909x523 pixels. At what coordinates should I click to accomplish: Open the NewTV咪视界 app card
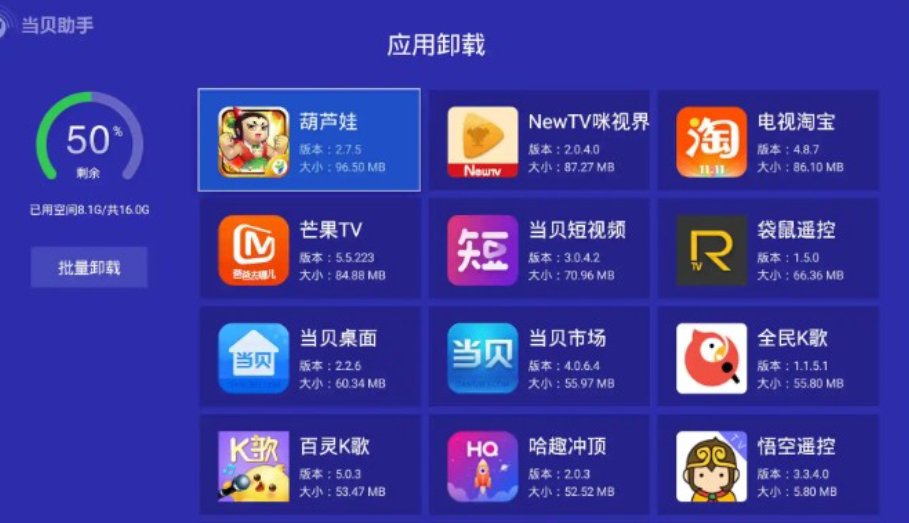point(539,140)
